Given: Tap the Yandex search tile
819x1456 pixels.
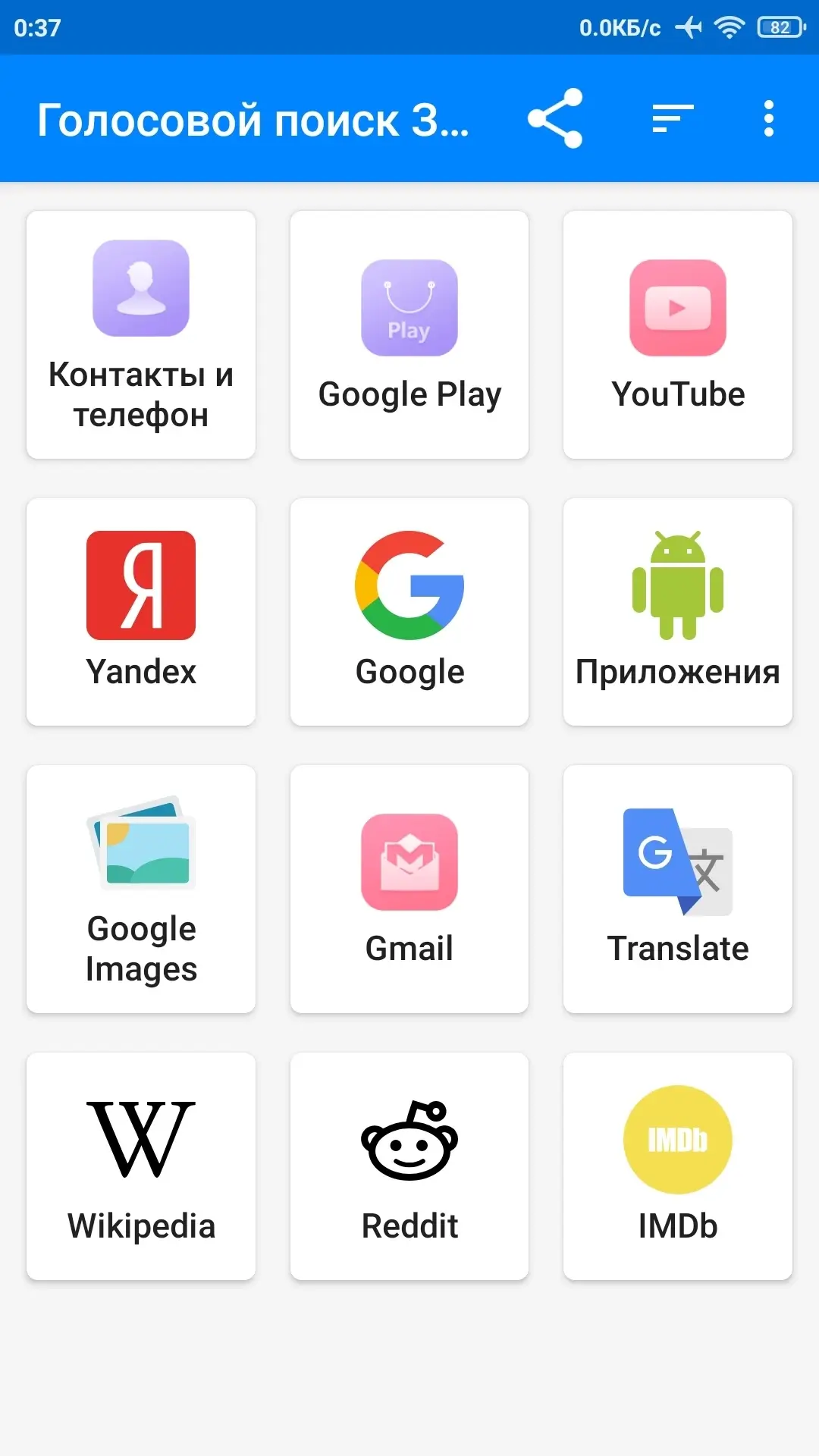Looking at the screenshot, I should [141, 611].
